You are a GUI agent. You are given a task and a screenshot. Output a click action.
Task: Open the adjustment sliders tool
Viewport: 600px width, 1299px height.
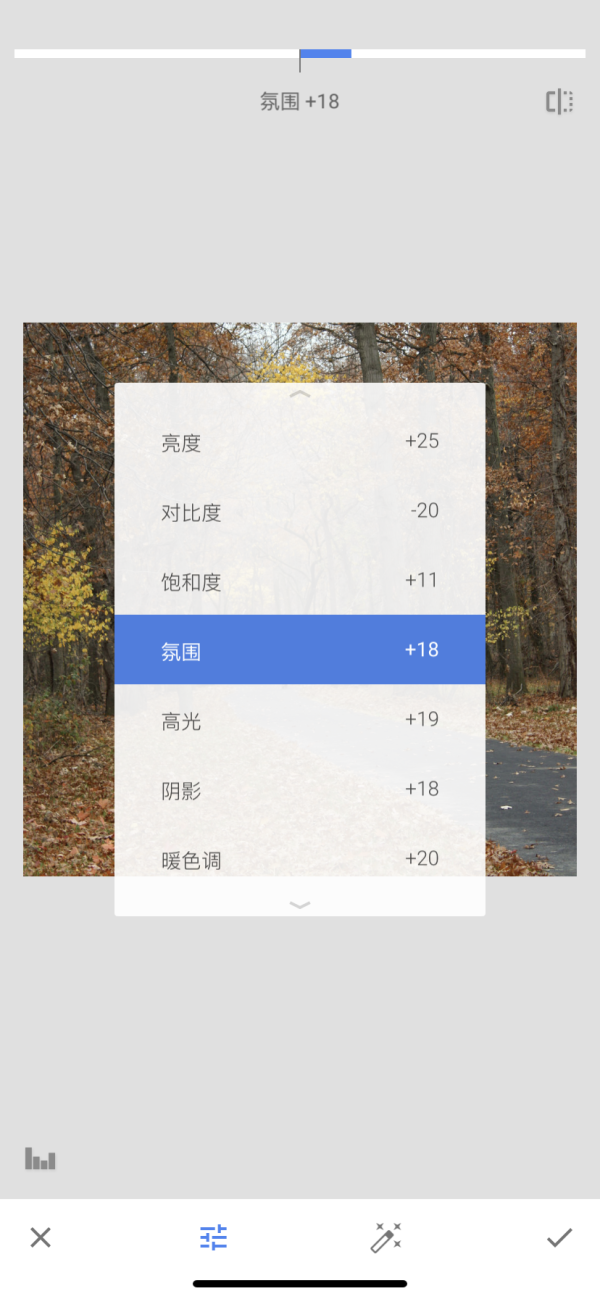[213, 1238]
